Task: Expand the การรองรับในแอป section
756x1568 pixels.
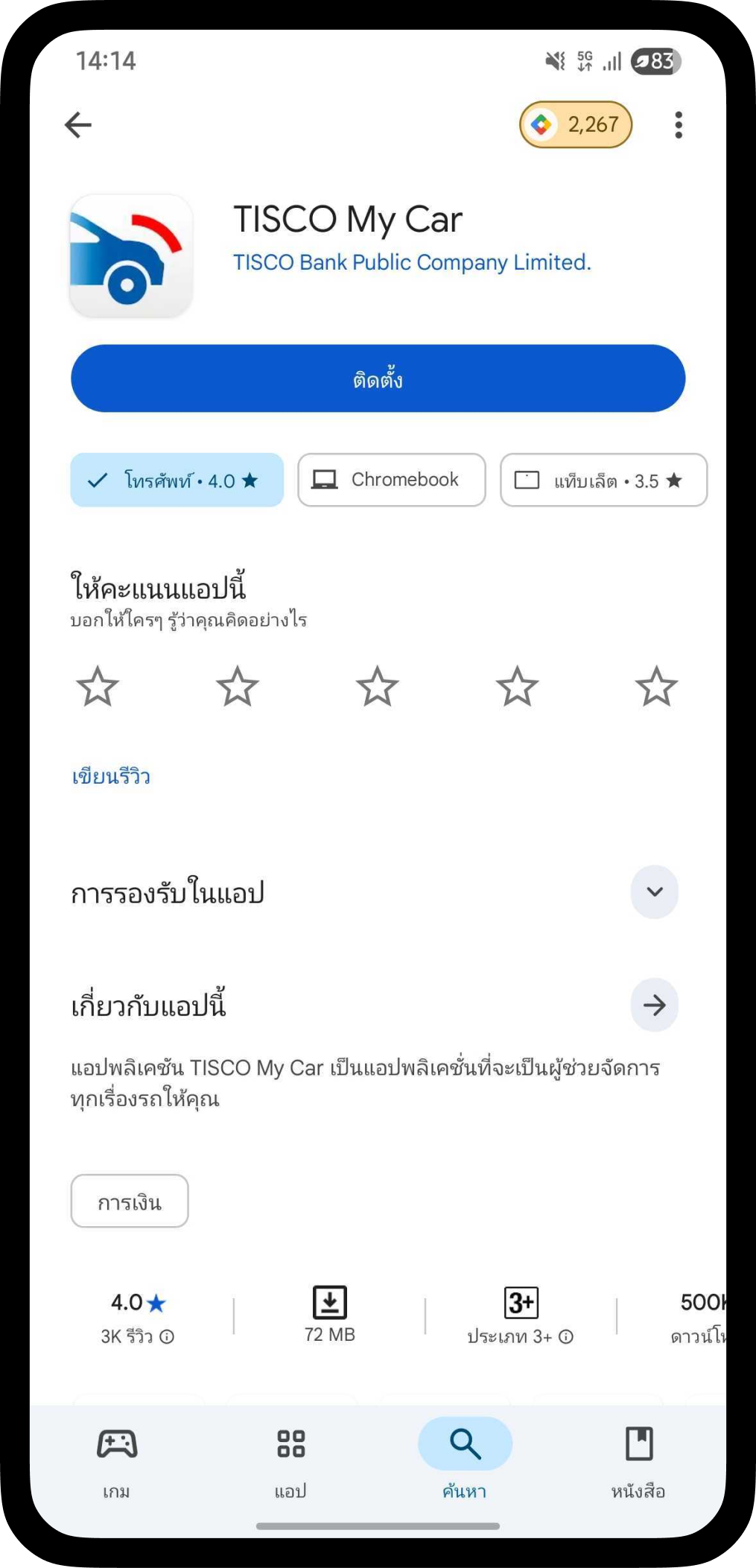Action: [654, 892]
